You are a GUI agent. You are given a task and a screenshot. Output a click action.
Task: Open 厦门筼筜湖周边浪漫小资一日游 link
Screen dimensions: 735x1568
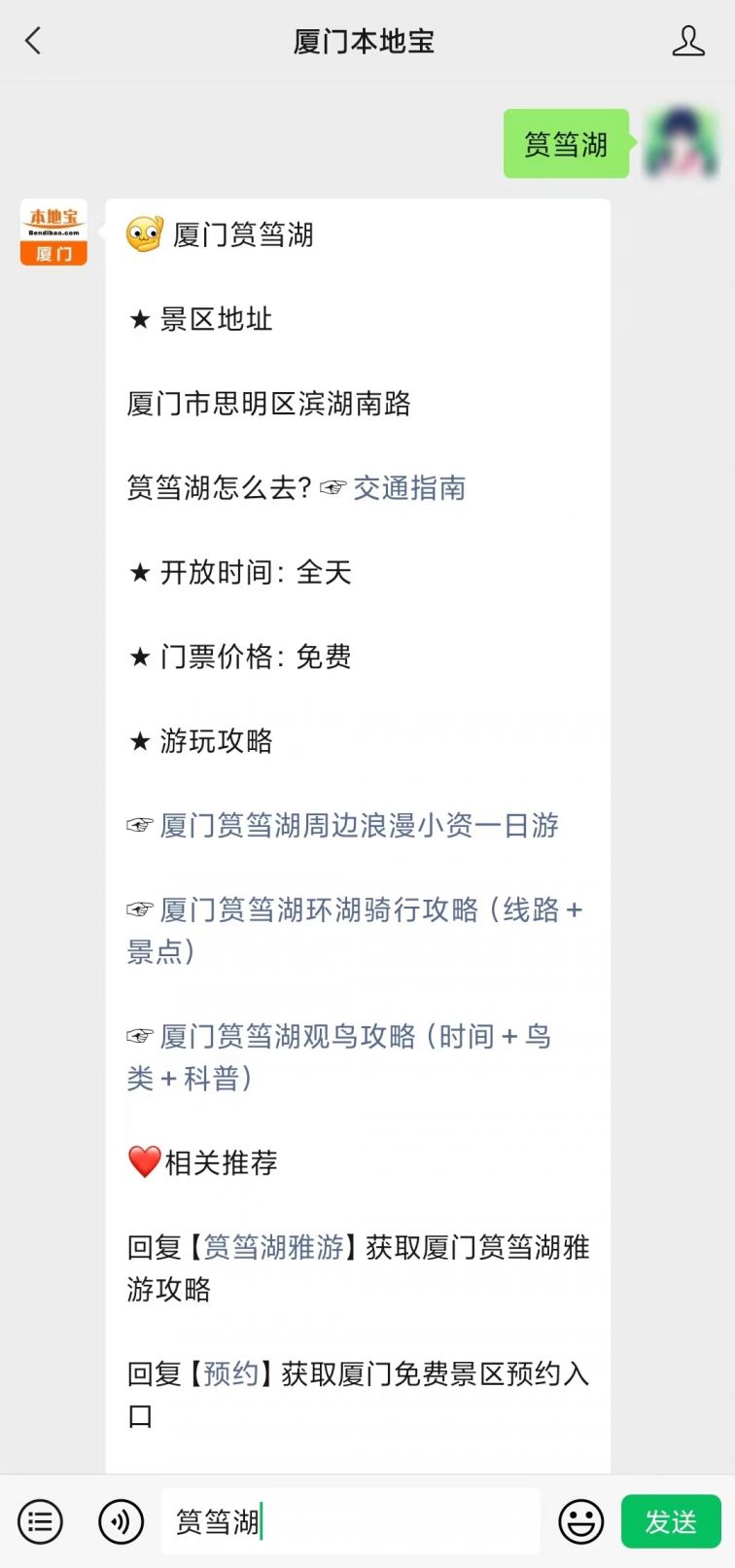pos(359,826)
